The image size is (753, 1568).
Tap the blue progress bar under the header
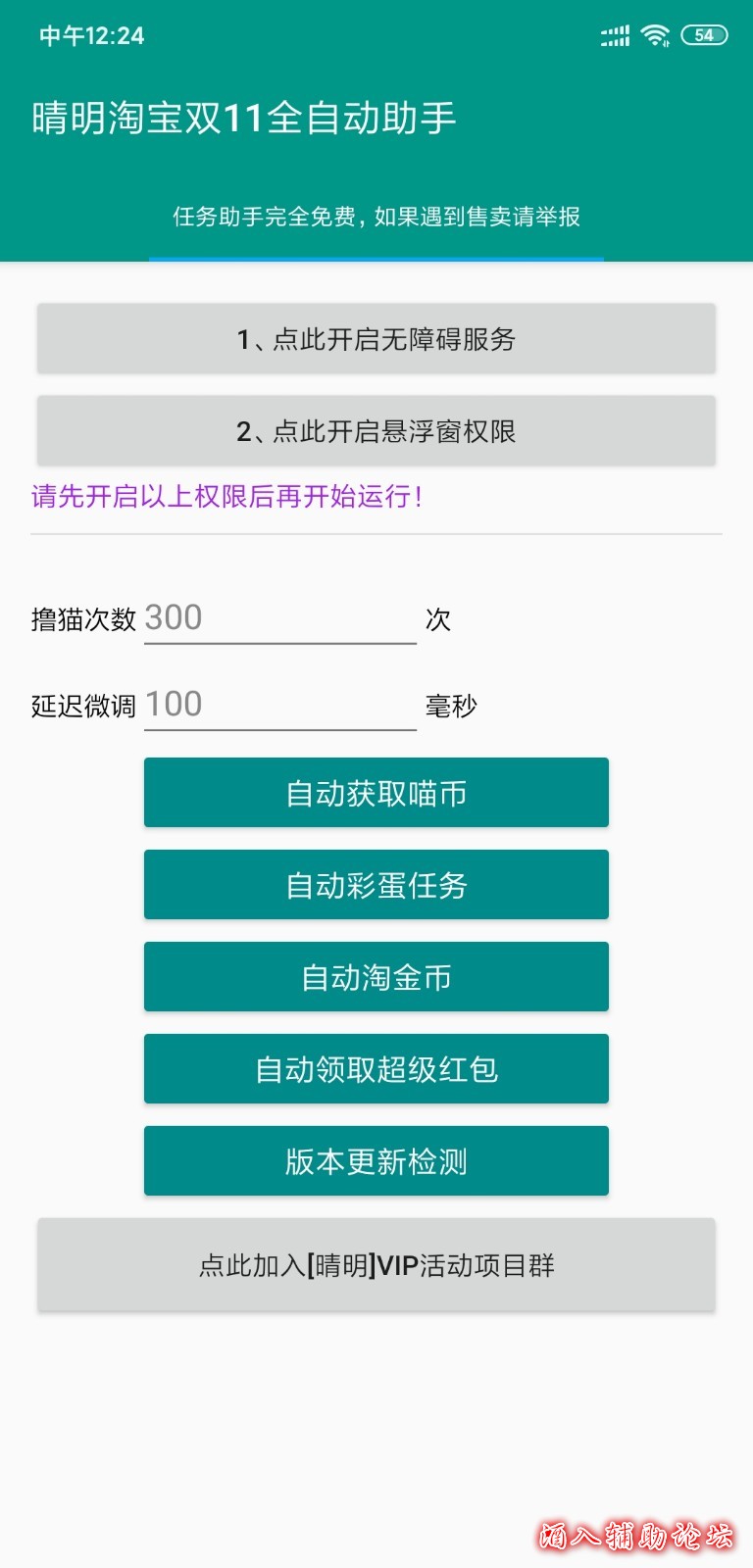coord(376,260)
